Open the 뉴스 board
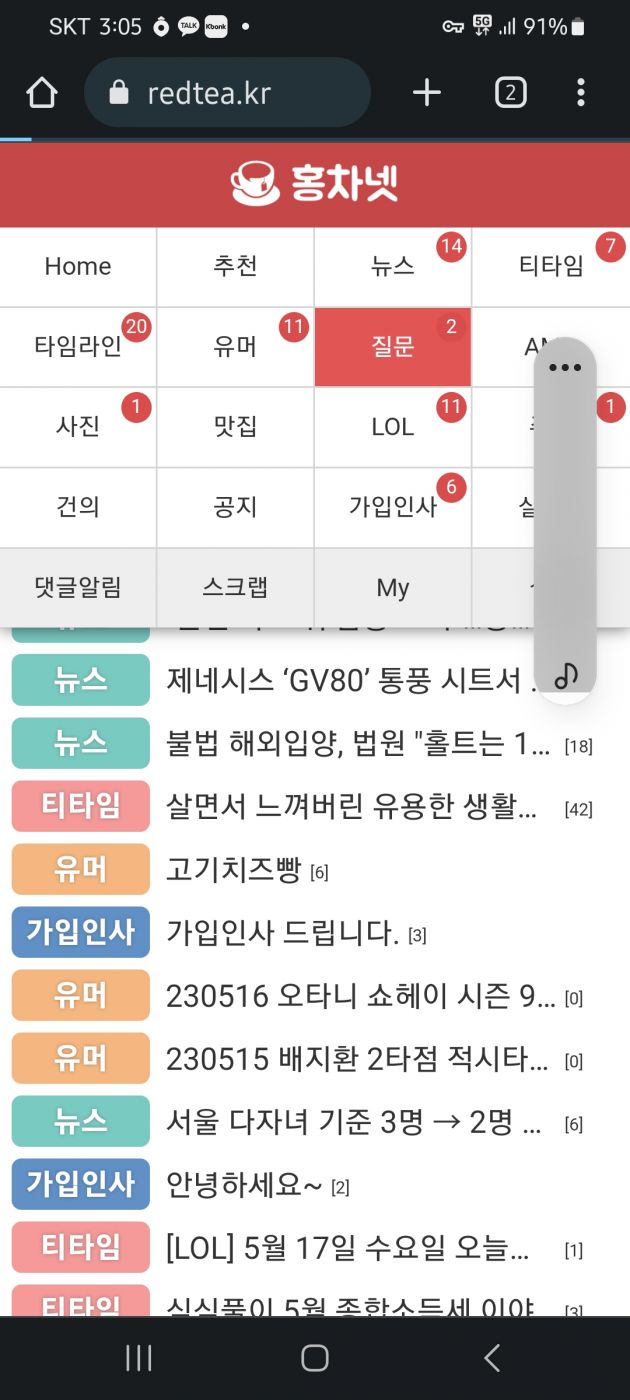Viewport: 630px width, 1400px height. pos(392,267)
